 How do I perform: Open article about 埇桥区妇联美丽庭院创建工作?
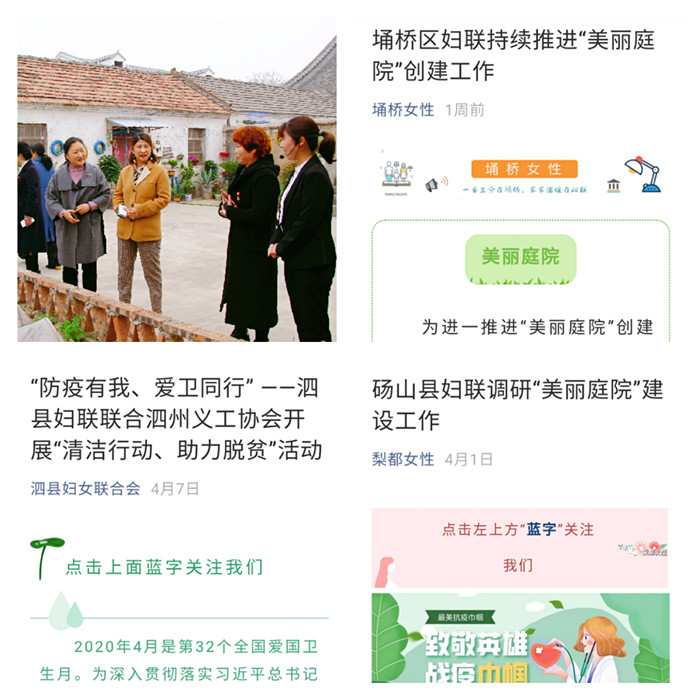(513, 56)
